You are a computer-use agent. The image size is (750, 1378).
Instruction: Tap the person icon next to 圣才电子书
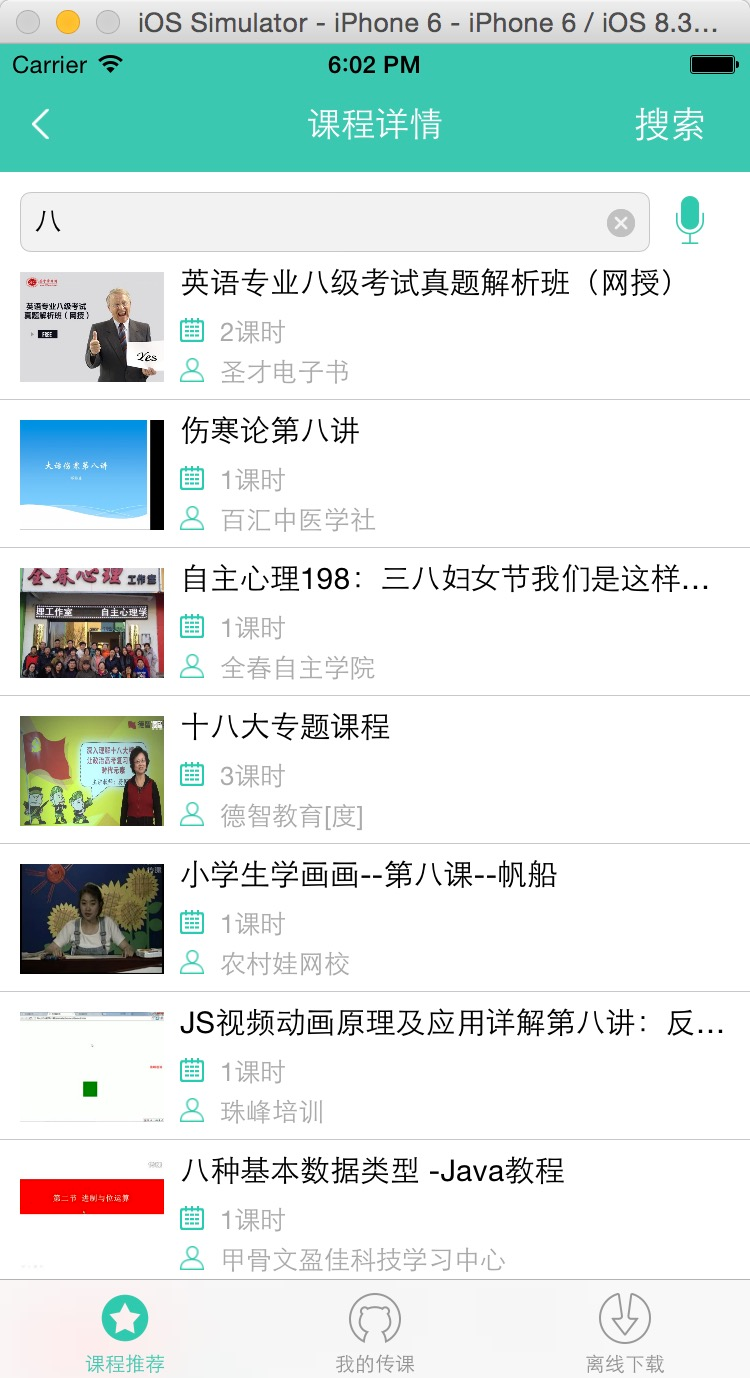click(x=192, y=371)
